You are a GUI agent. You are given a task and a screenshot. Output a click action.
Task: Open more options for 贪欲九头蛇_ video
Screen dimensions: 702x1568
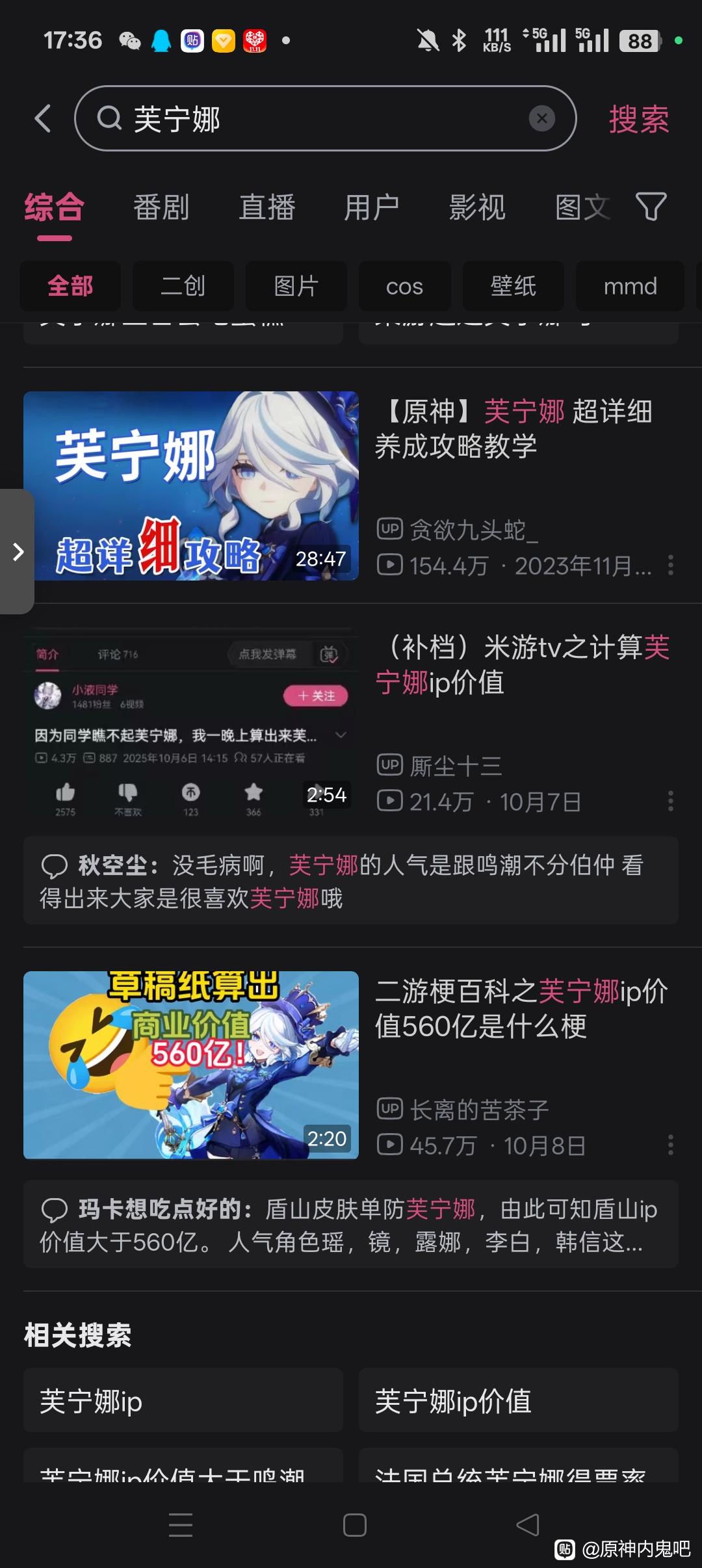(670, 565)
